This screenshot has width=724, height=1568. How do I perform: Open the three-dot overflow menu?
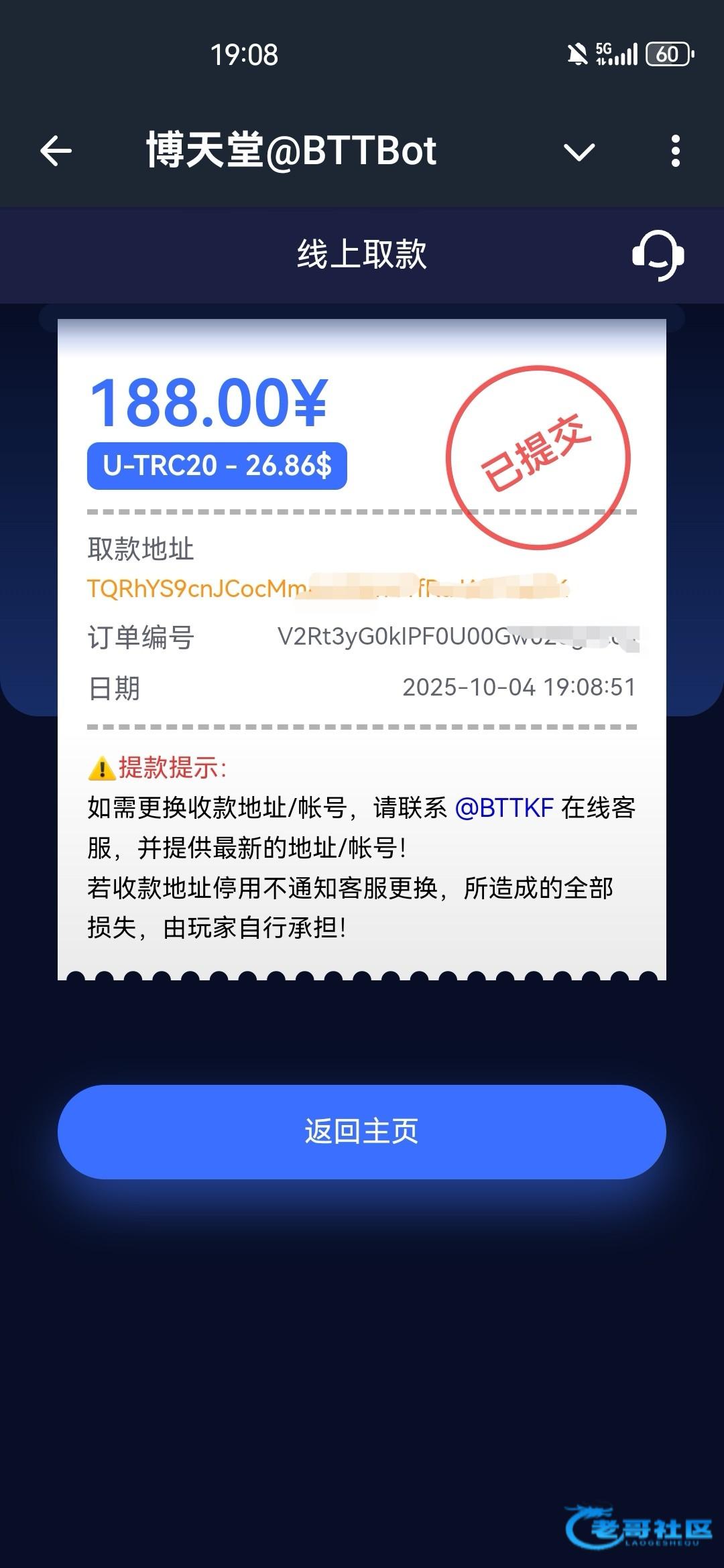(x=675, y=151)
